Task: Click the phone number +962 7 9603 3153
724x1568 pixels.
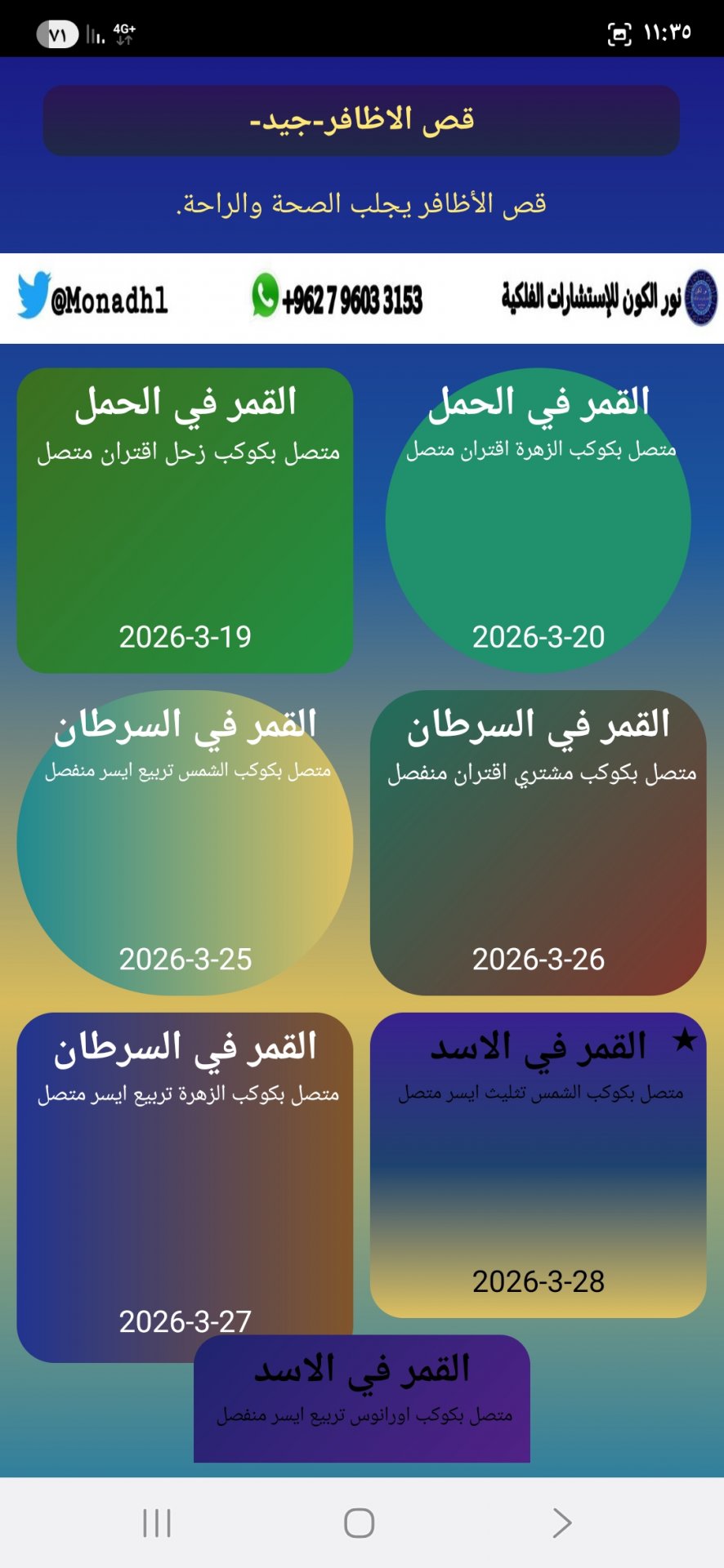Action: point(353,296)
